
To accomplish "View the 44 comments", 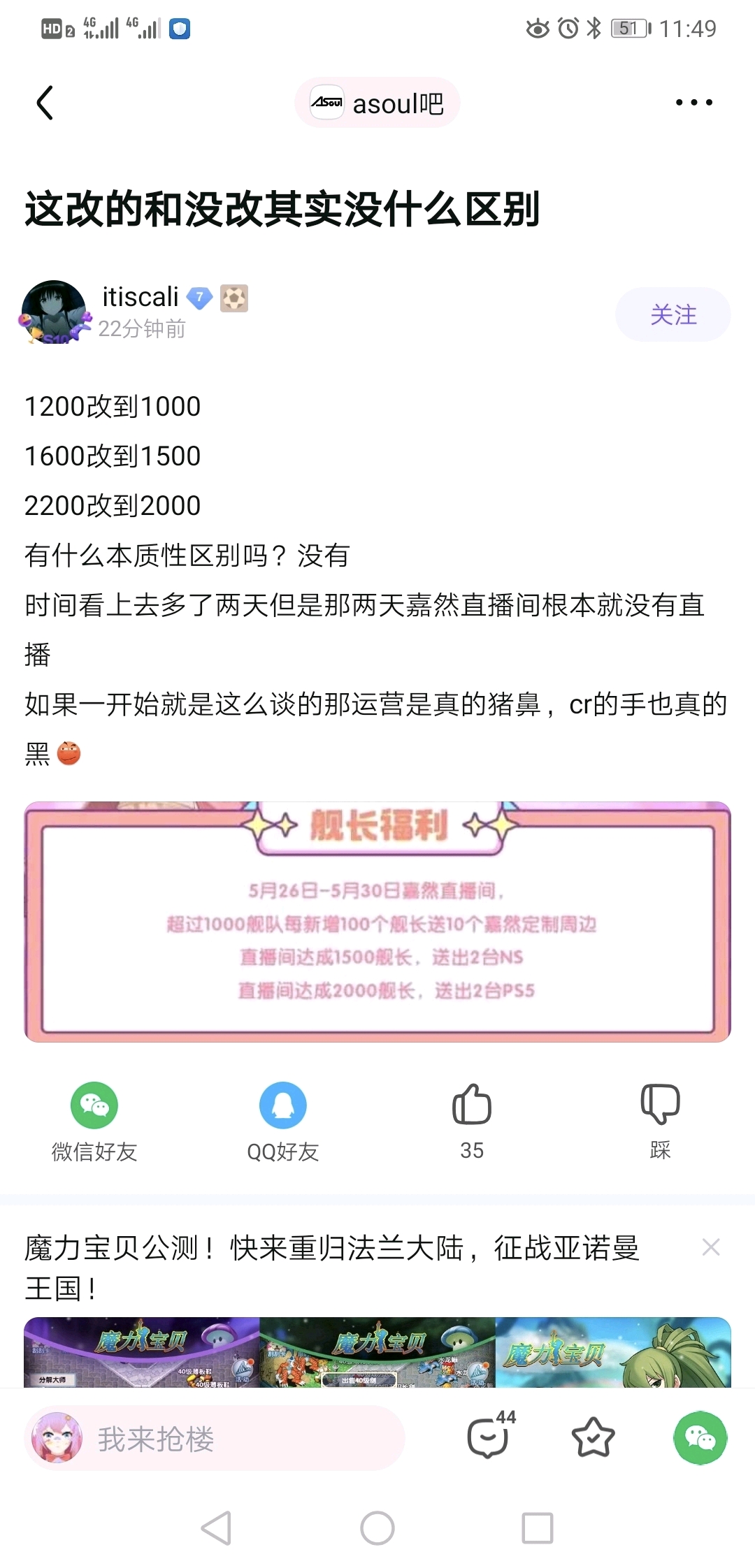I will pyautogui.click(x=489, y=1438).
